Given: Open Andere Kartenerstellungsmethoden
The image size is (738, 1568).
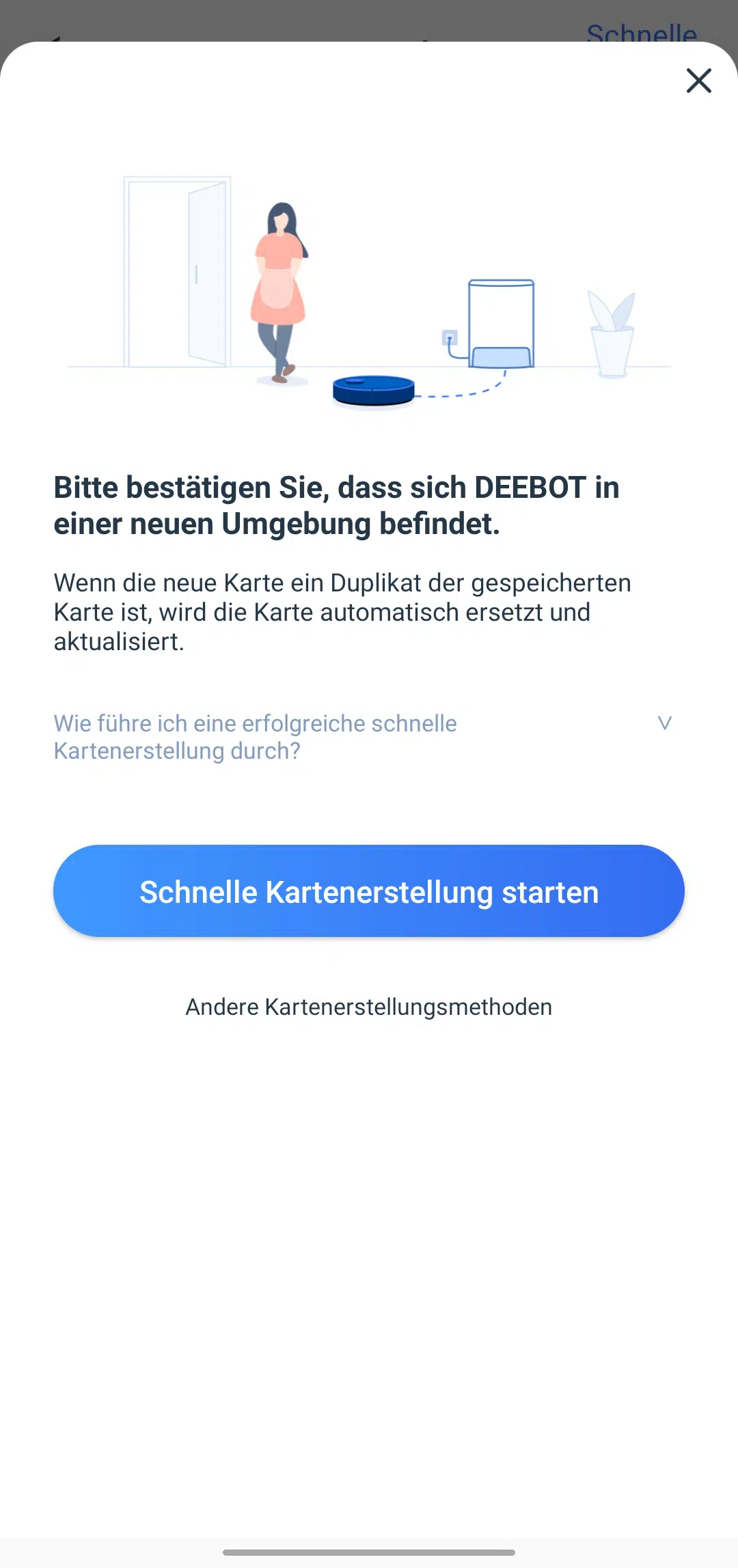Looking at the screenshot, I should (369, 1007).
